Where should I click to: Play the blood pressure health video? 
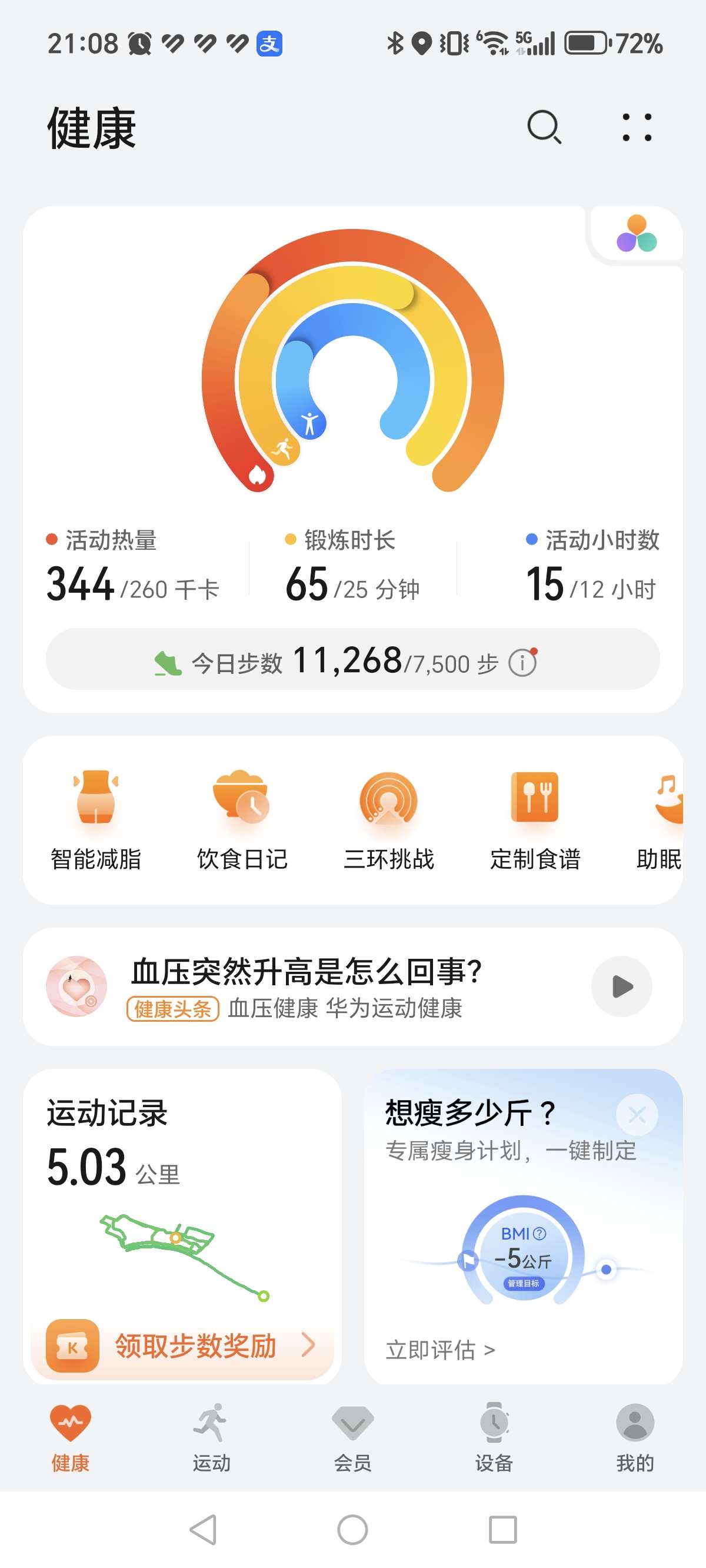(x=621, y=986)
